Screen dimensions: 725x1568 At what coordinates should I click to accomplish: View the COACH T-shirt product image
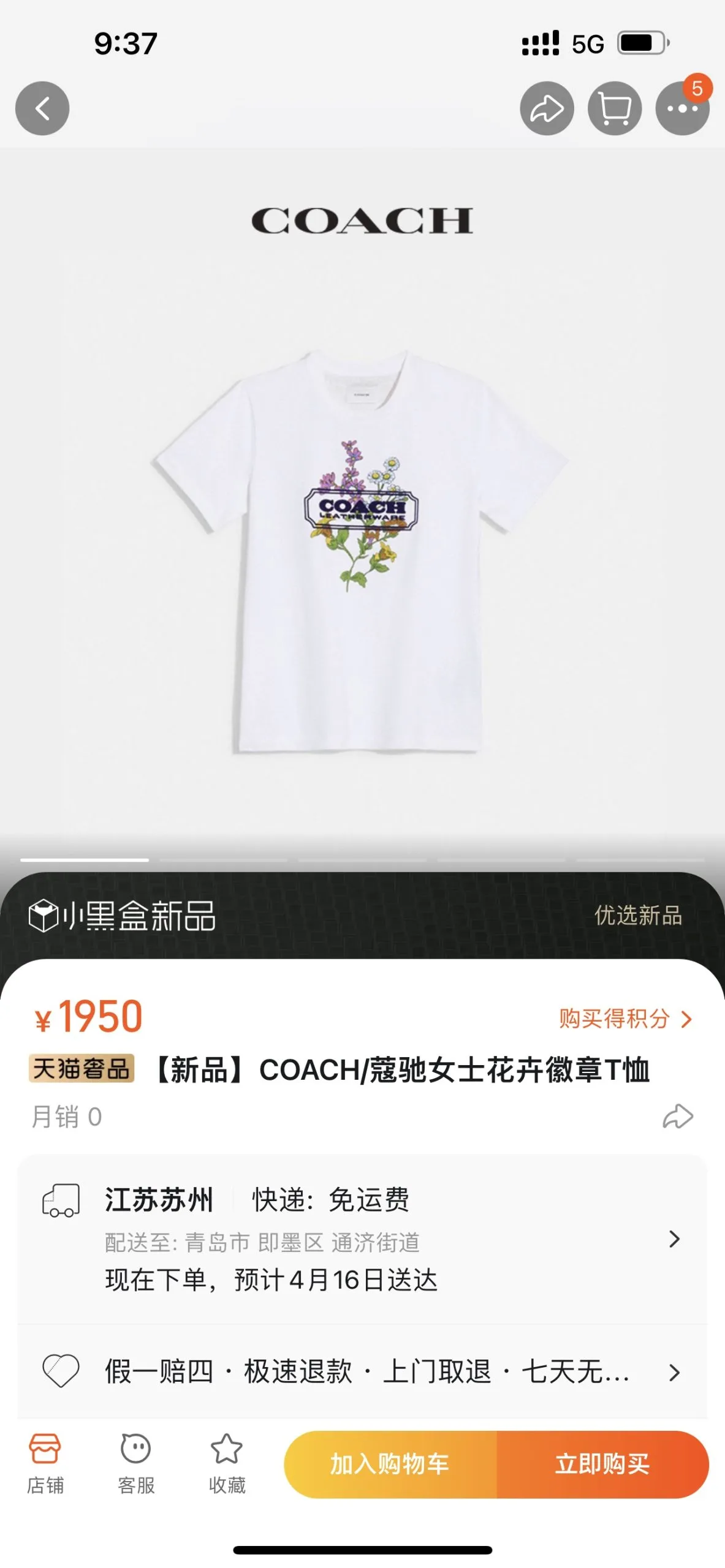[x=362, y=551]
